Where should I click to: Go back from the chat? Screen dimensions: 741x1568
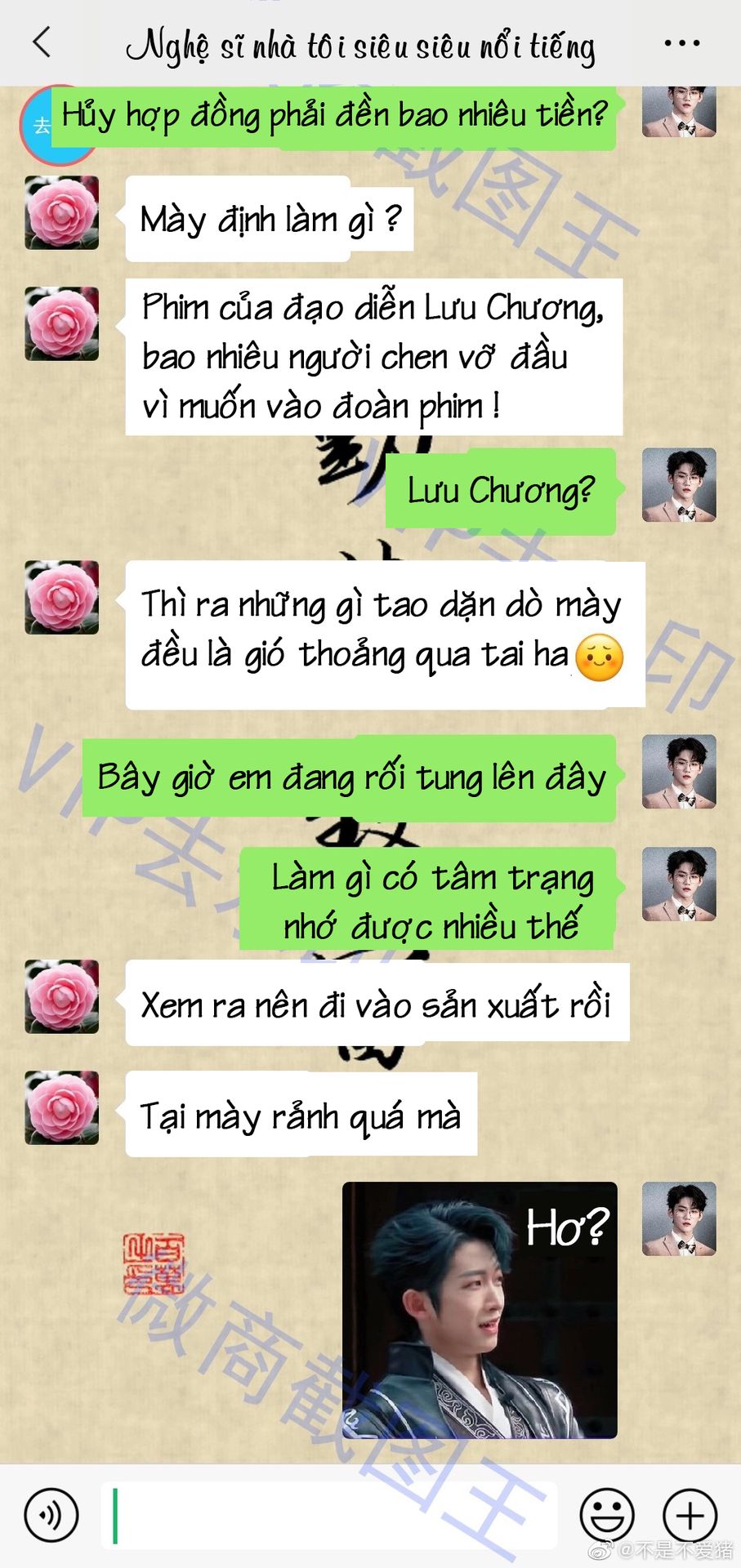point(42,42)
